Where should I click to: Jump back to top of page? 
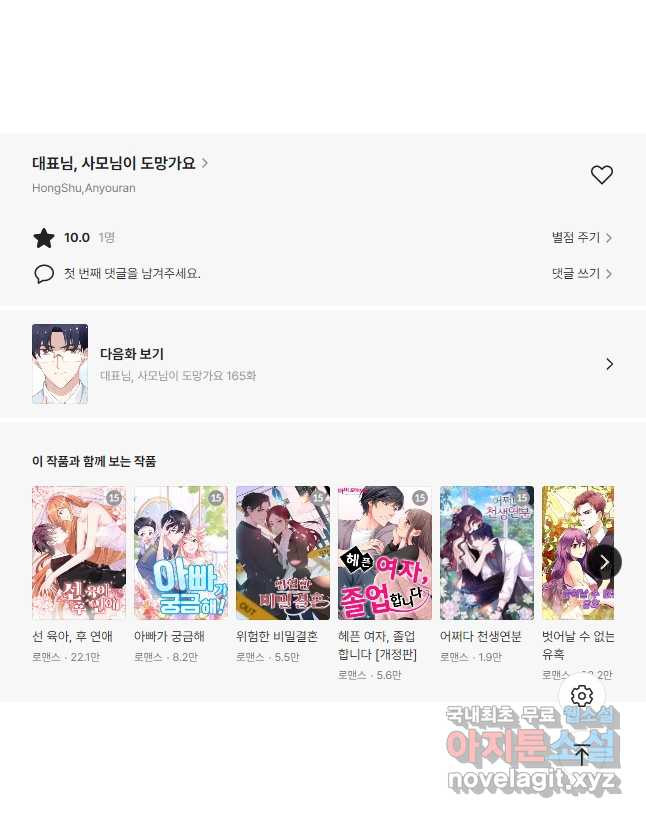click(x=582, y=755)
